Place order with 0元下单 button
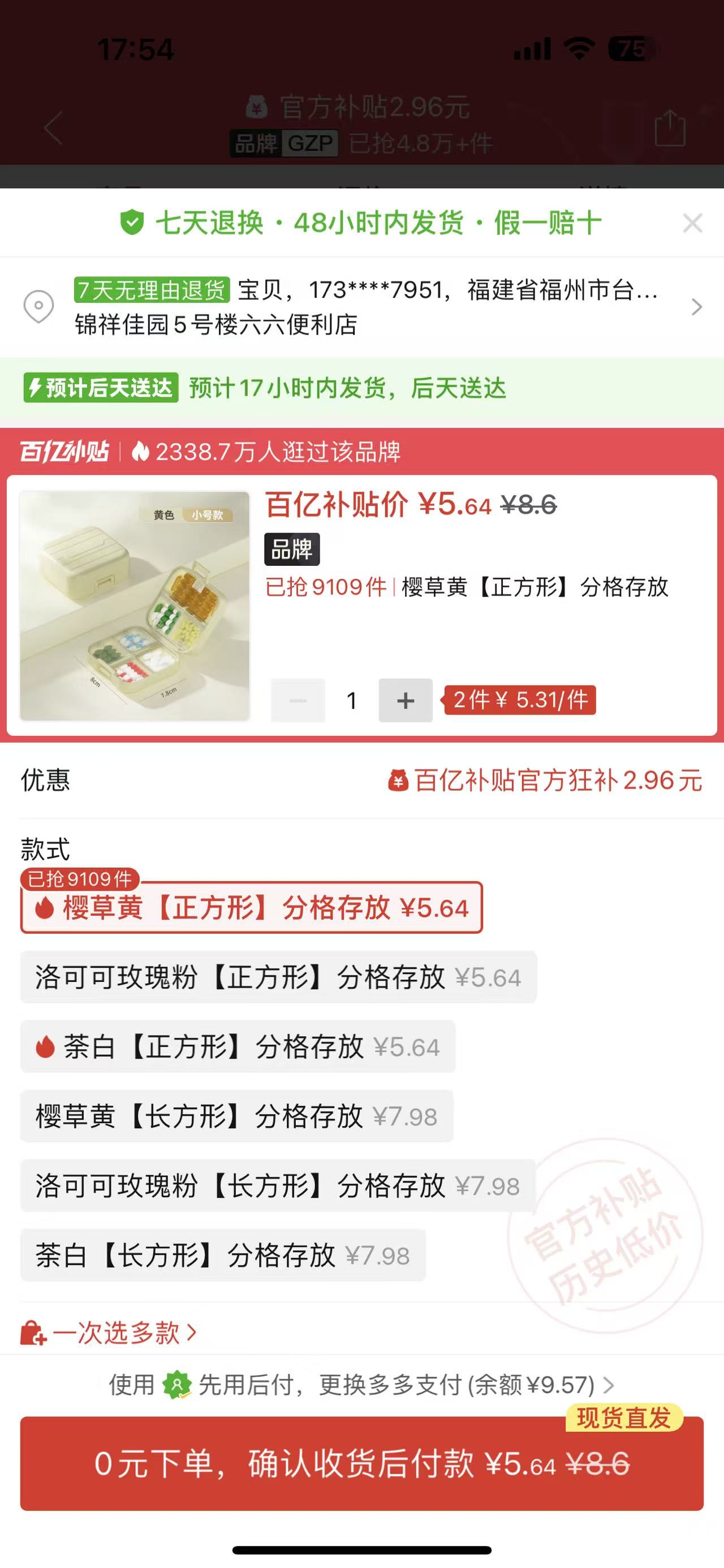This screenshot has height=1568, width=724. (x=361, y=1464)
